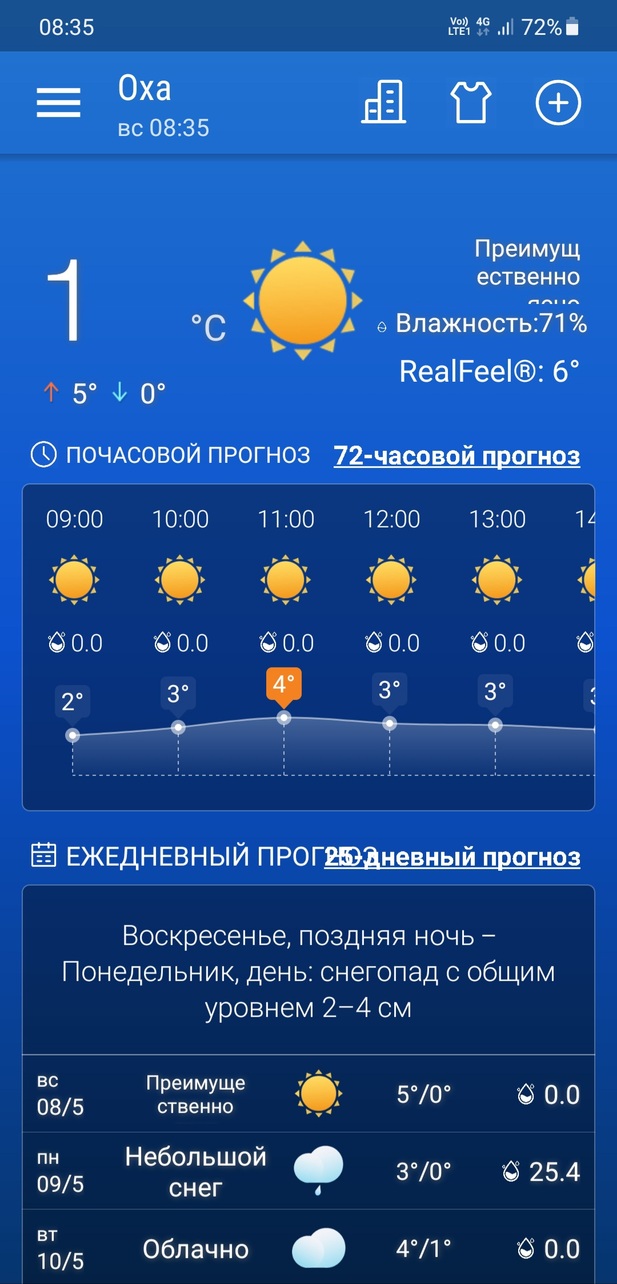The height and width of the screenshot is (1284, 617).
Task: Open the city buildings icon
Action: [384, 102]
